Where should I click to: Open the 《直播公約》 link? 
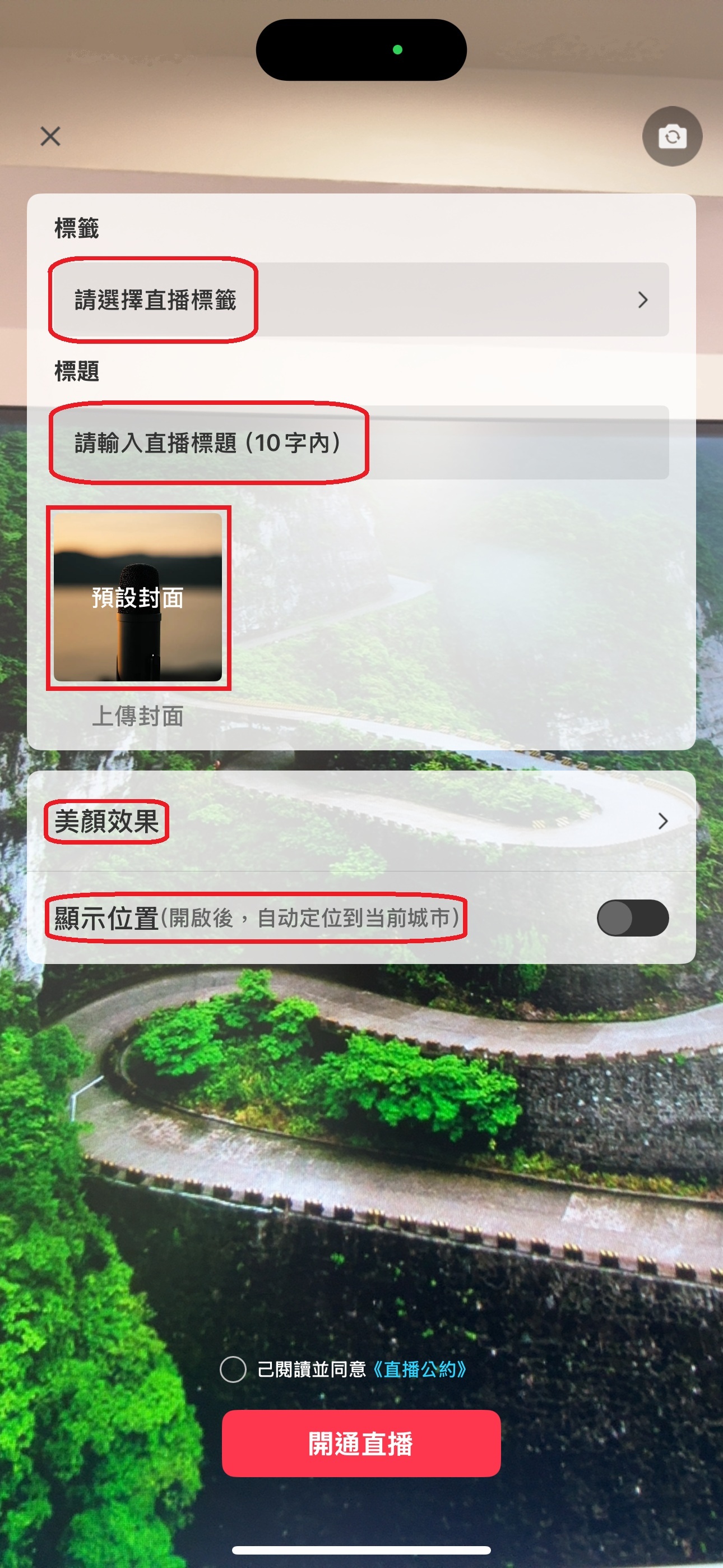[419, 1369]
